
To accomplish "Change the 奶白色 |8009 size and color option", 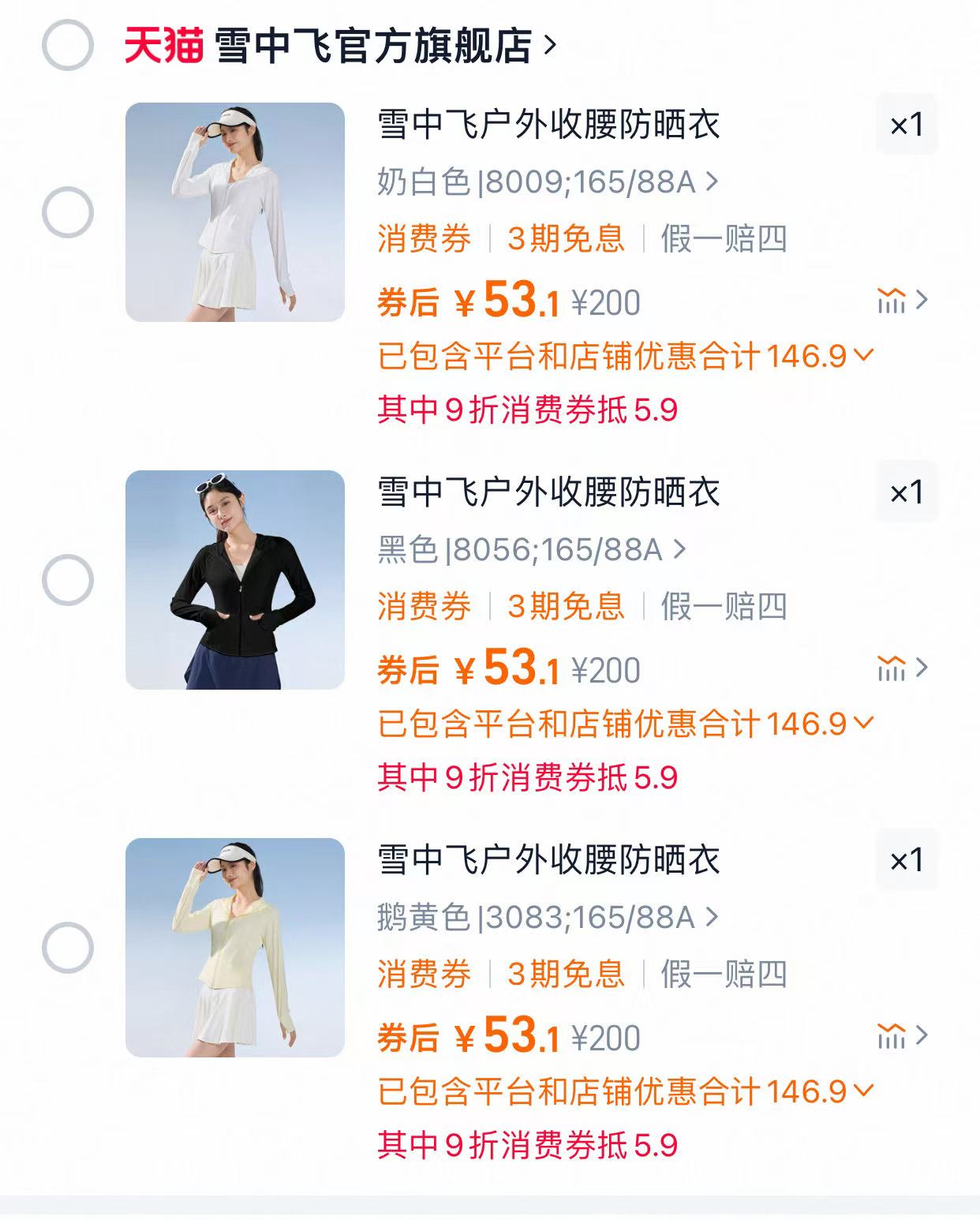I will click(548, 182).
